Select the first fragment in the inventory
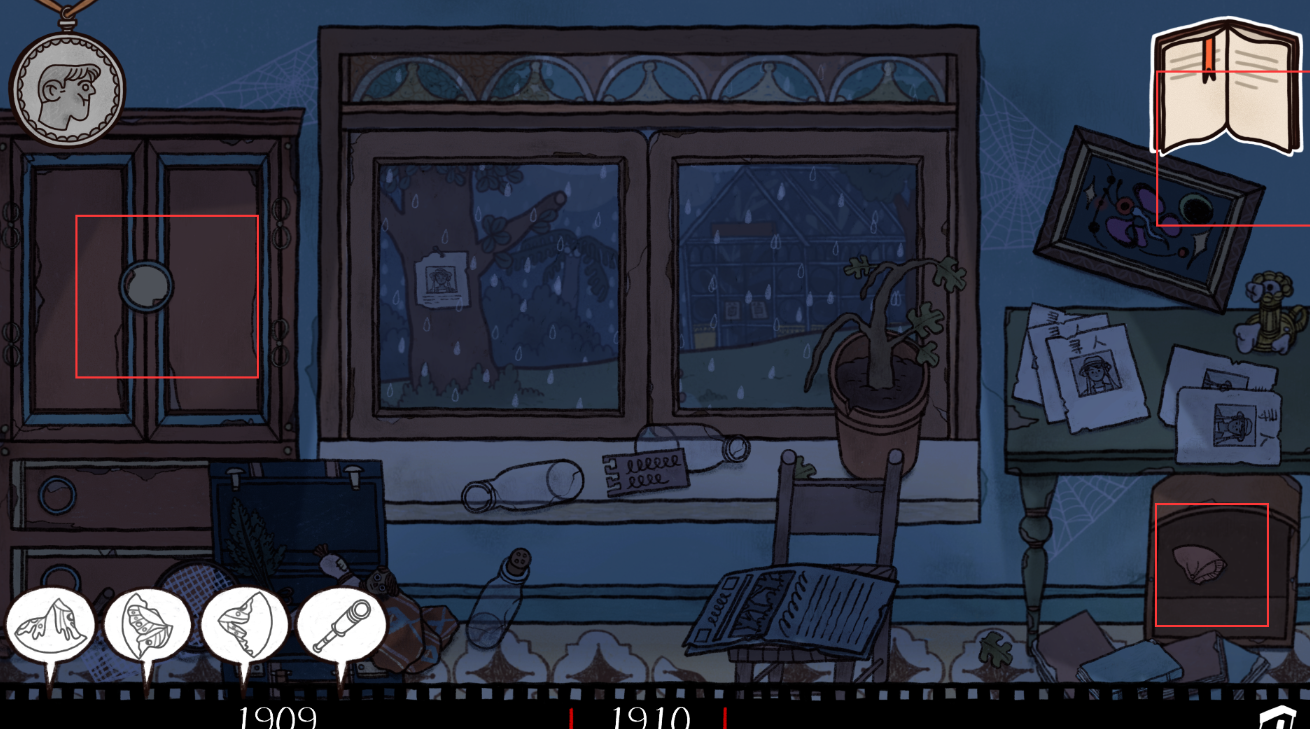The height and width of the screenshot is (729, 1310). (50, 625)
